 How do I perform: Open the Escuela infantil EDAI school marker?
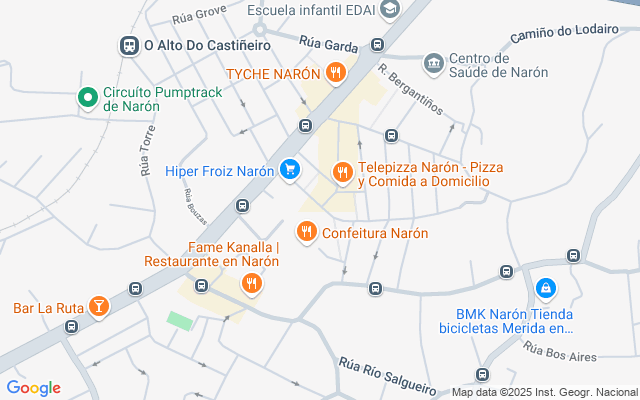click(390, 9)
